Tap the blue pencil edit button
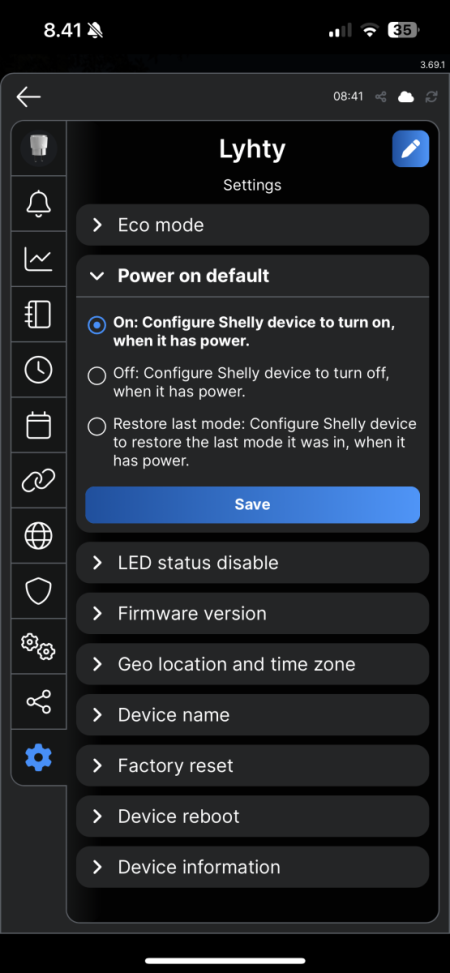Screen dimensions: 450x973 (410, 149)
